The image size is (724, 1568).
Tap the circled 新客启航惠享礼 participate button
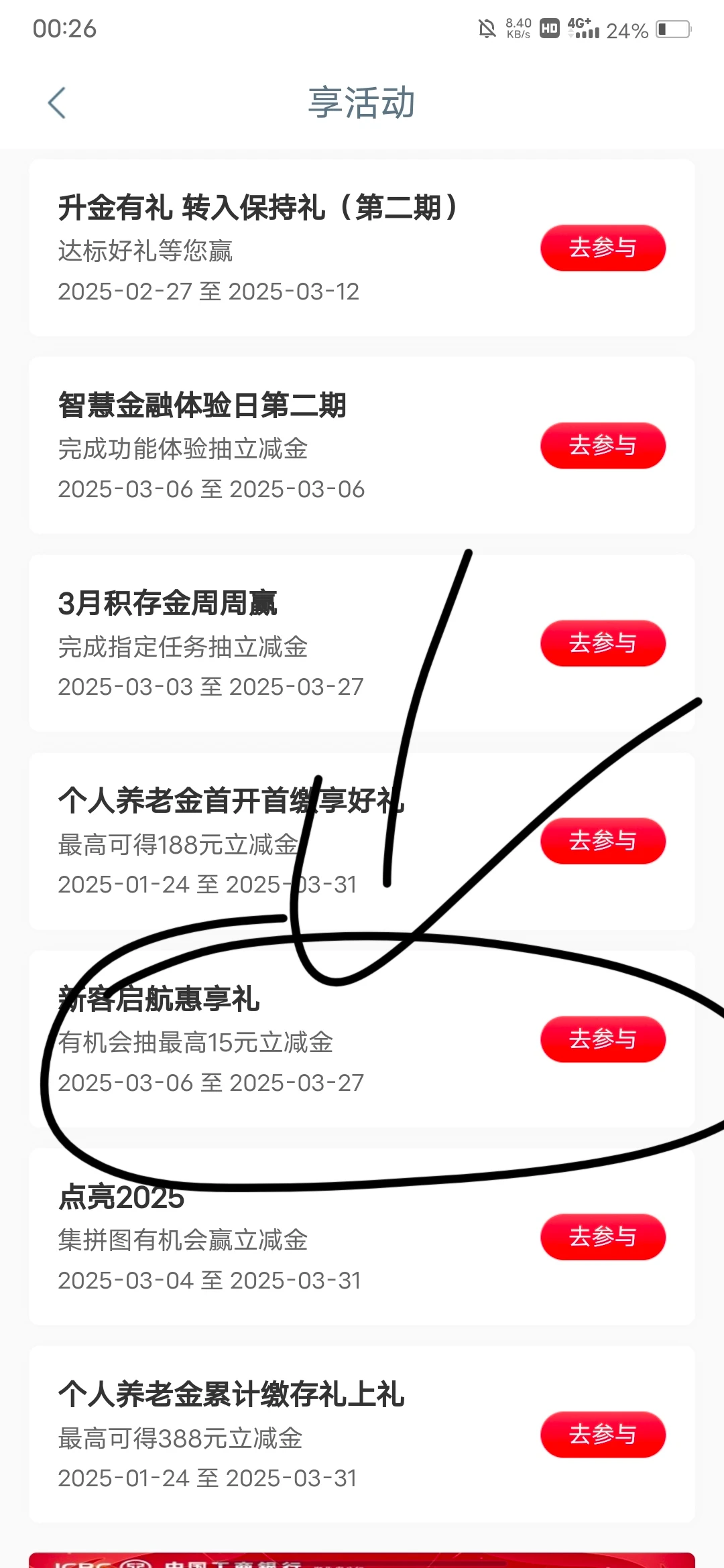(x=602, y=1039)
